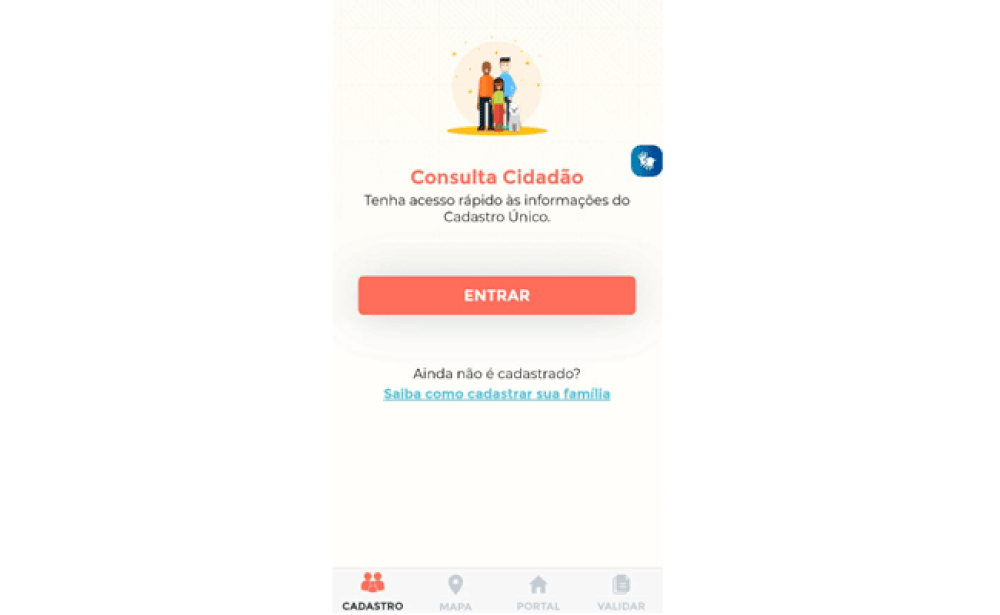Switch to the Mapa tab
This screenshot has height=615, width=1000.
455,591
